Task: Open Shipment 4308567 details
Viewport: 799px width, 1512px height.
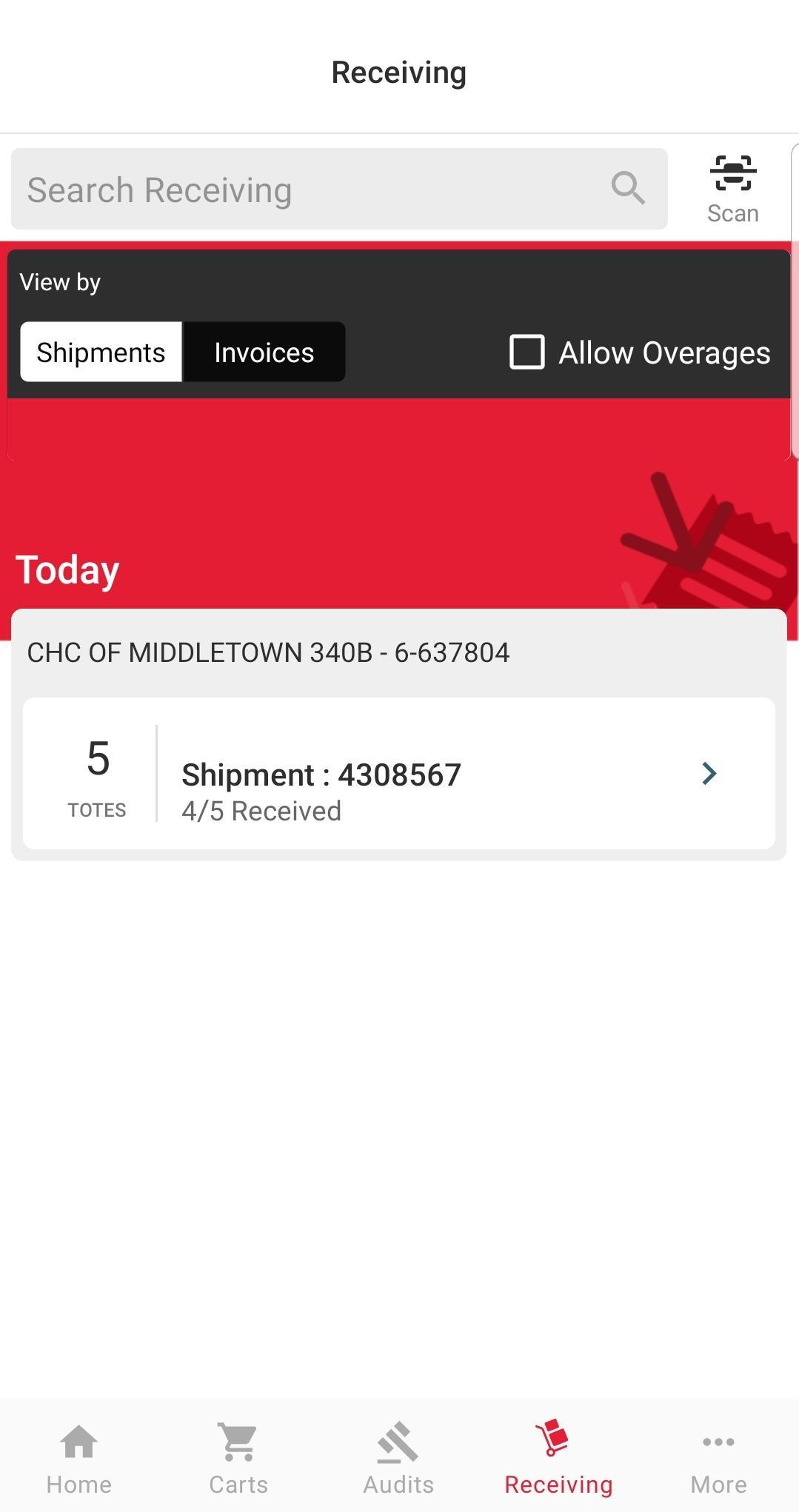Action: (399, 773)
